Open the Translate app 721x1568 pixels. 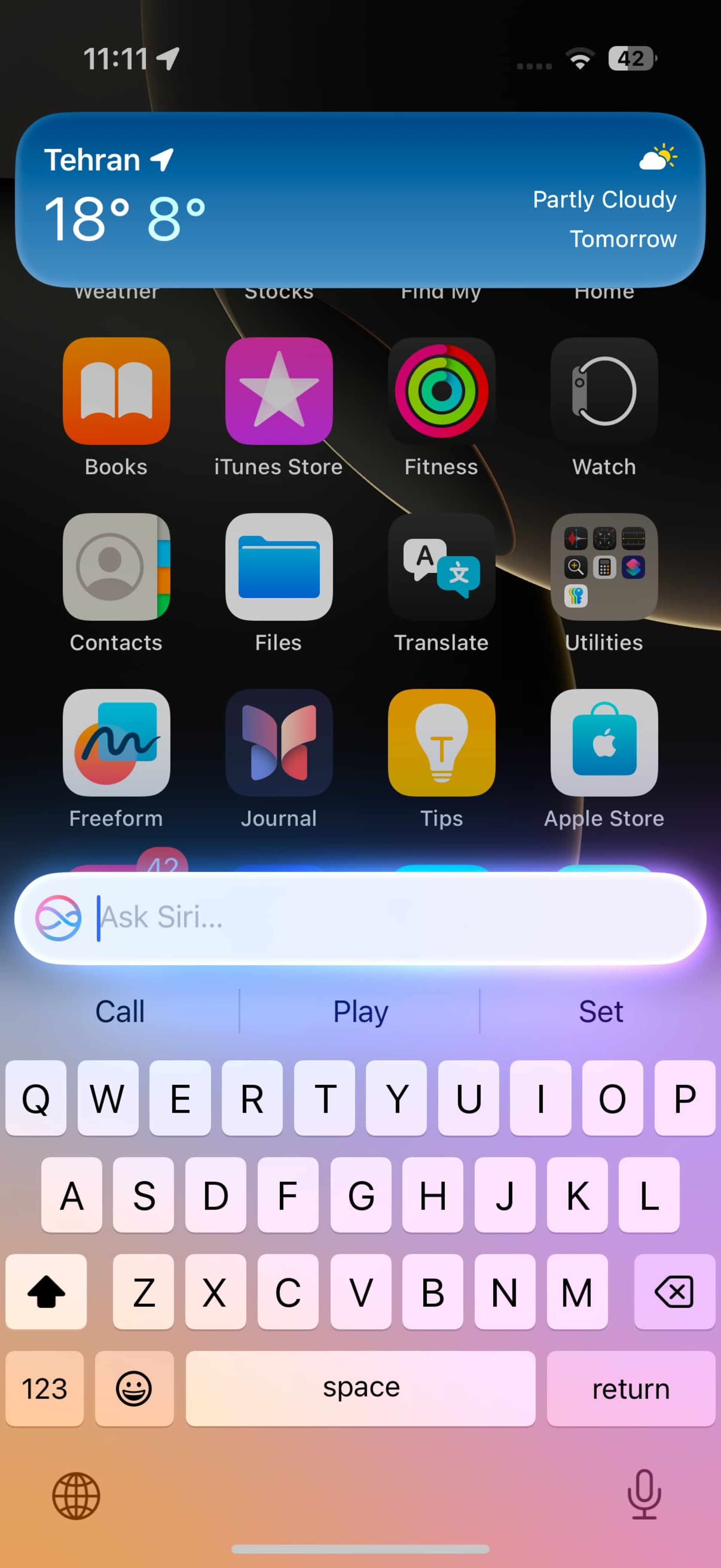441,567
